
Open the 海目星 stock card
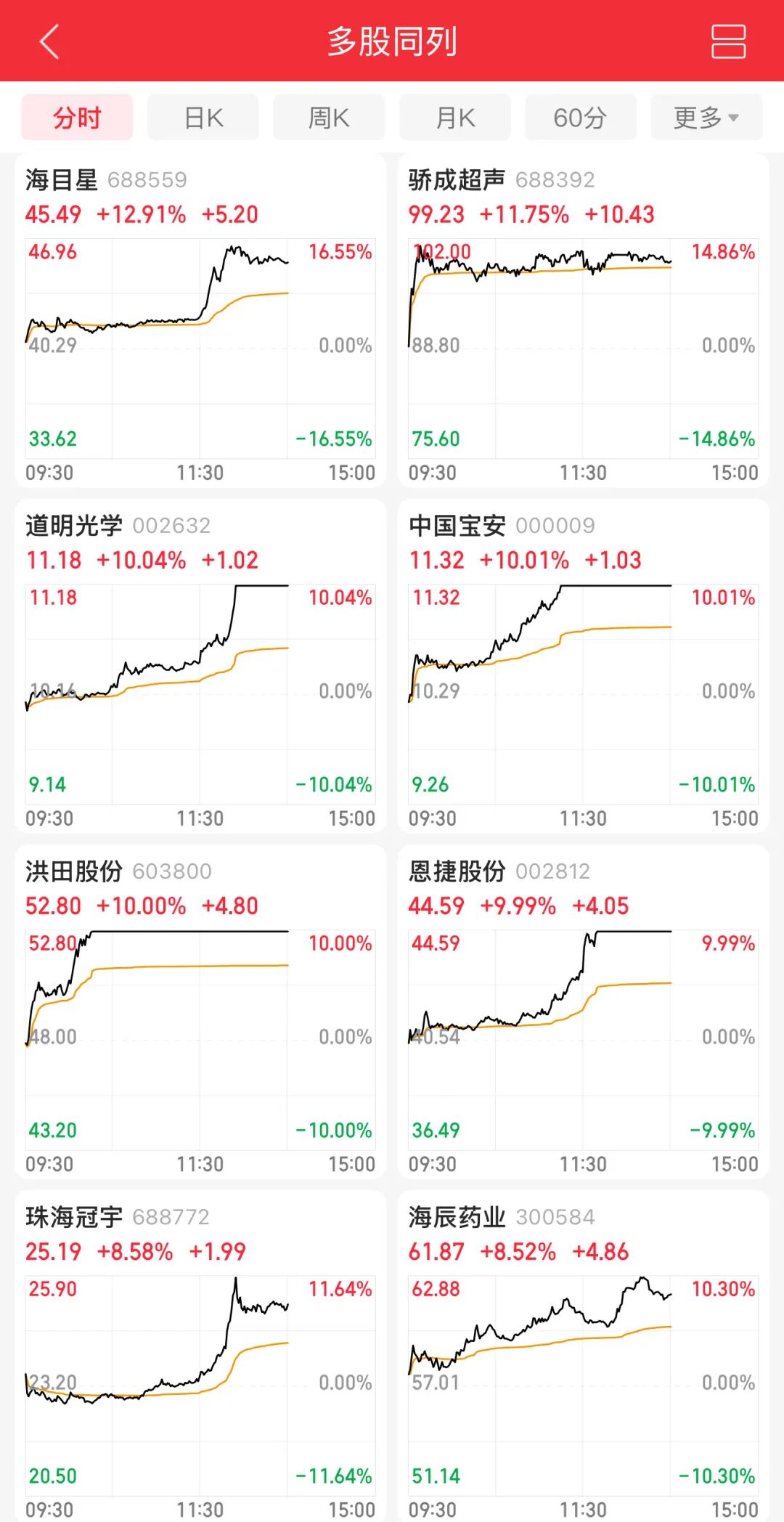[200, 320]
